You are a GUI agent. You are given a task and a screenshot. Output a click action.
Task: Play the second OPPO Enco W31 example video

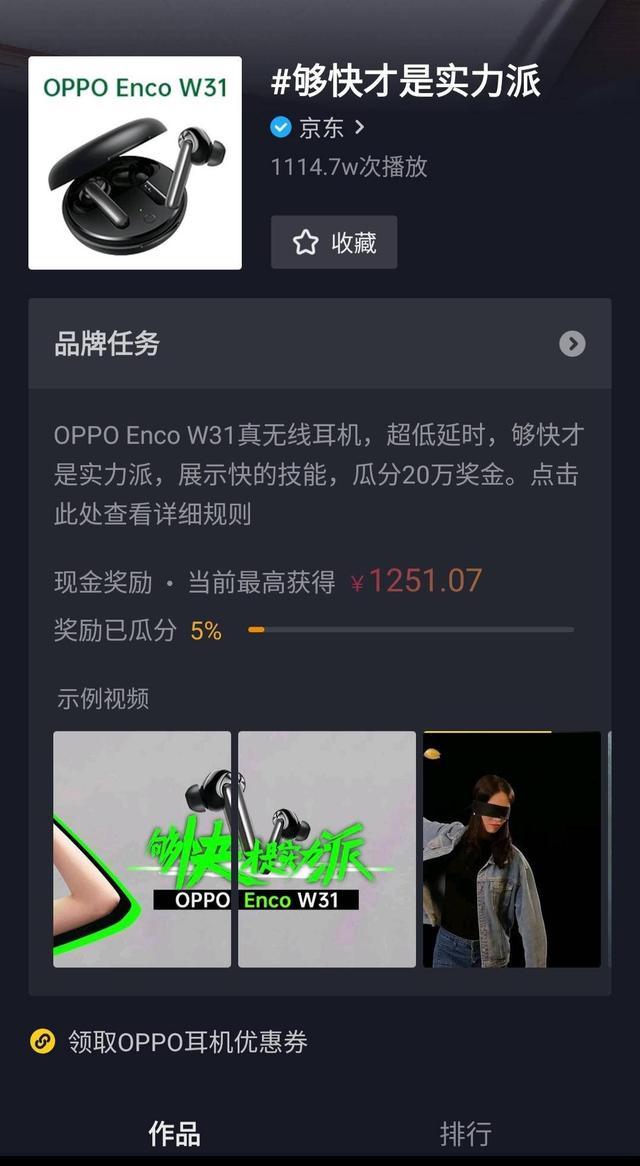[327, 849]
